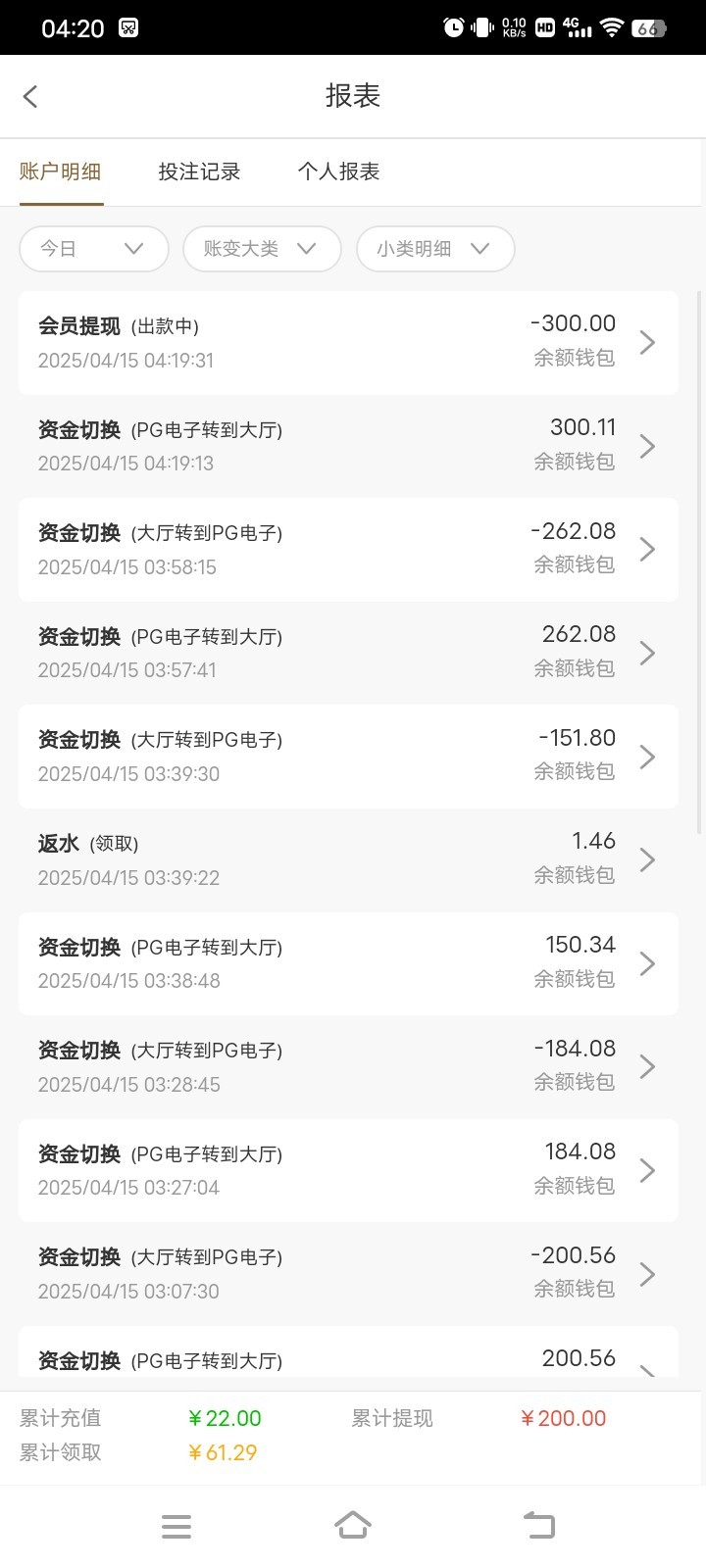Go back using the header arrow
Image resolution: width=706 pixels, height=1568 pixels.
[x=30, y=96]
